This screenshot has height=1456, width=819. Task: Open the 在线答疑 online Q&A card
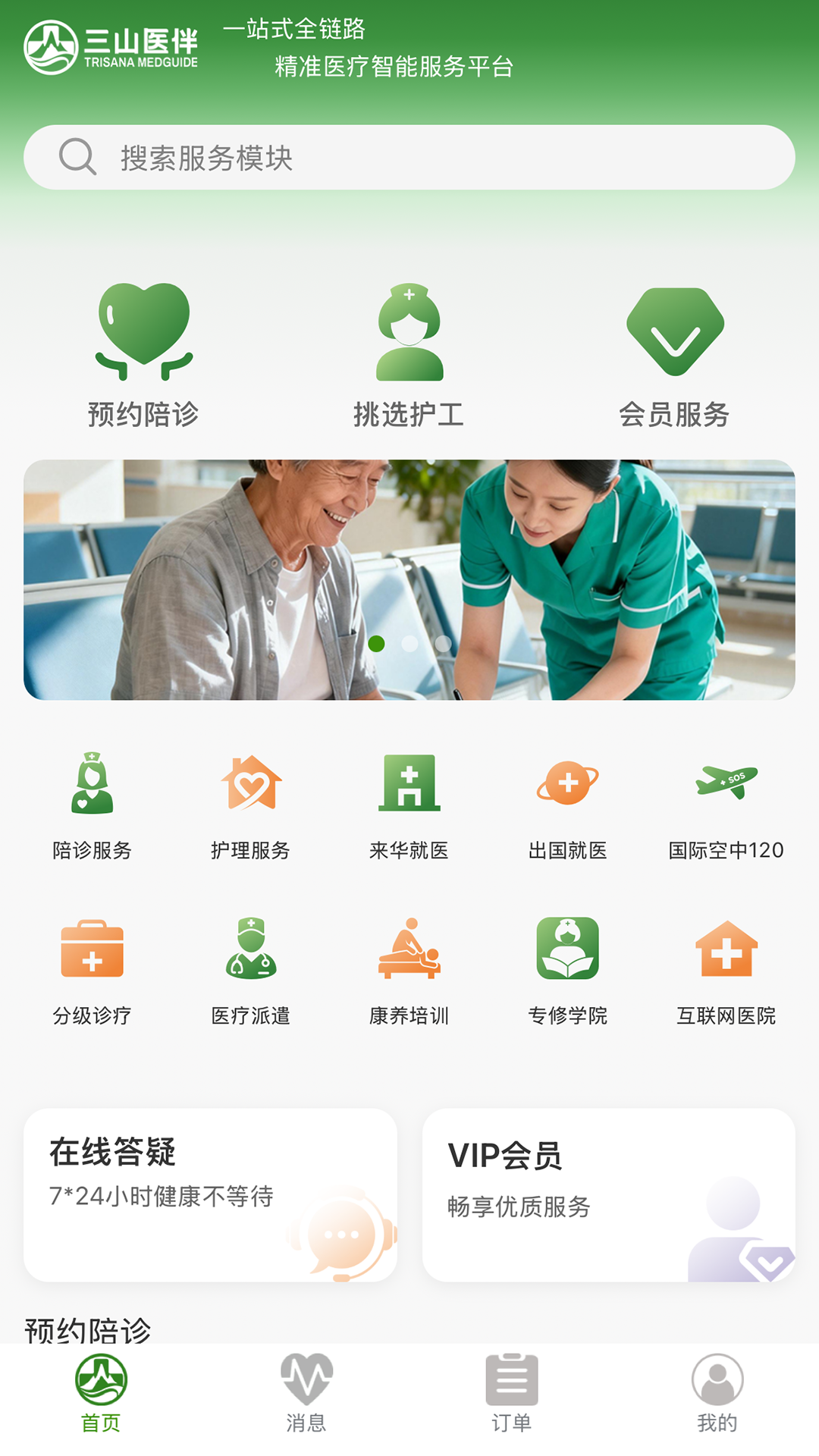pyautogui.click(x=211, y=1196)
